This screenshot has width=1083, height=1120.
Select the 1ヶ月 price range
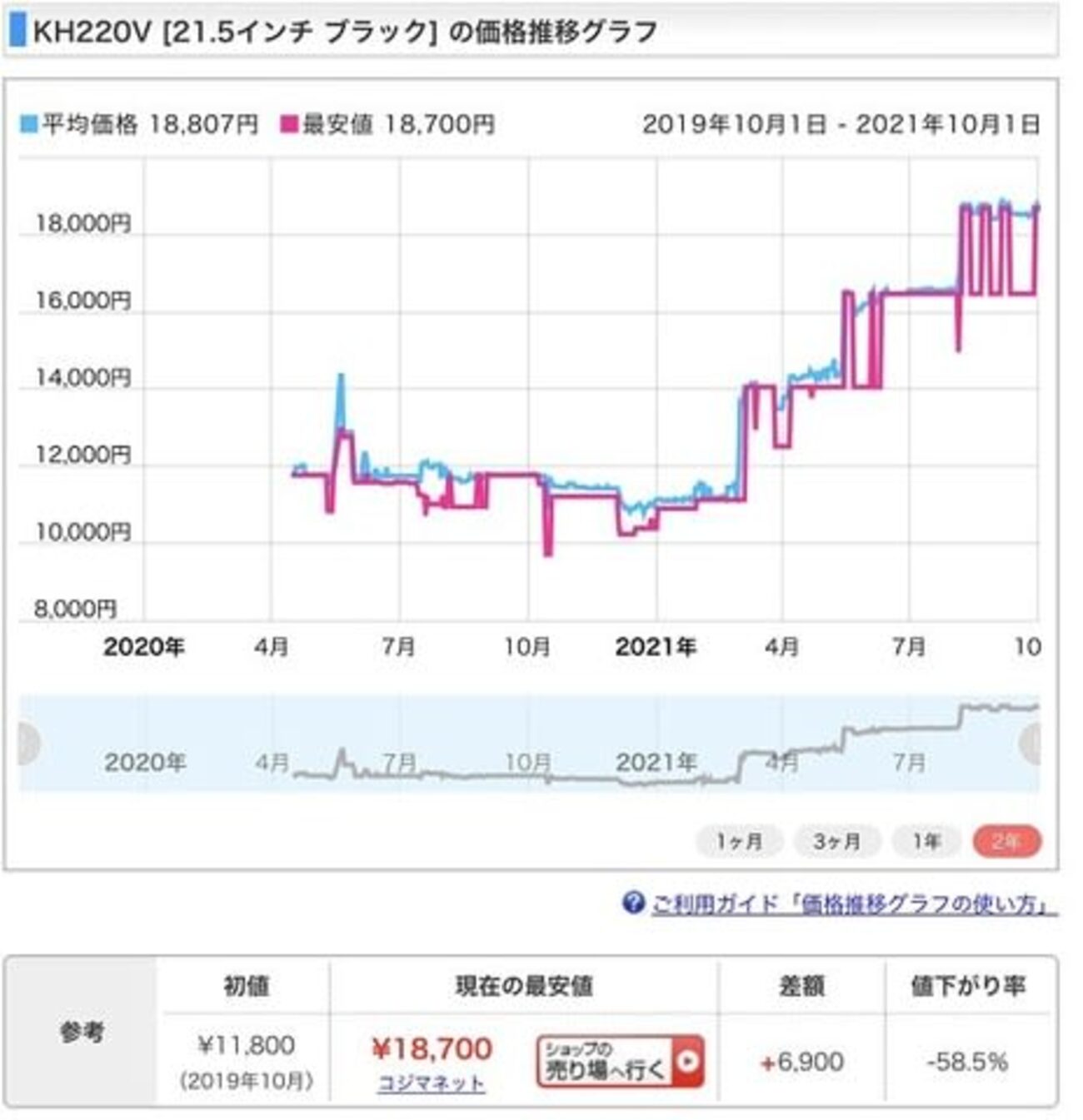(739, 841)
